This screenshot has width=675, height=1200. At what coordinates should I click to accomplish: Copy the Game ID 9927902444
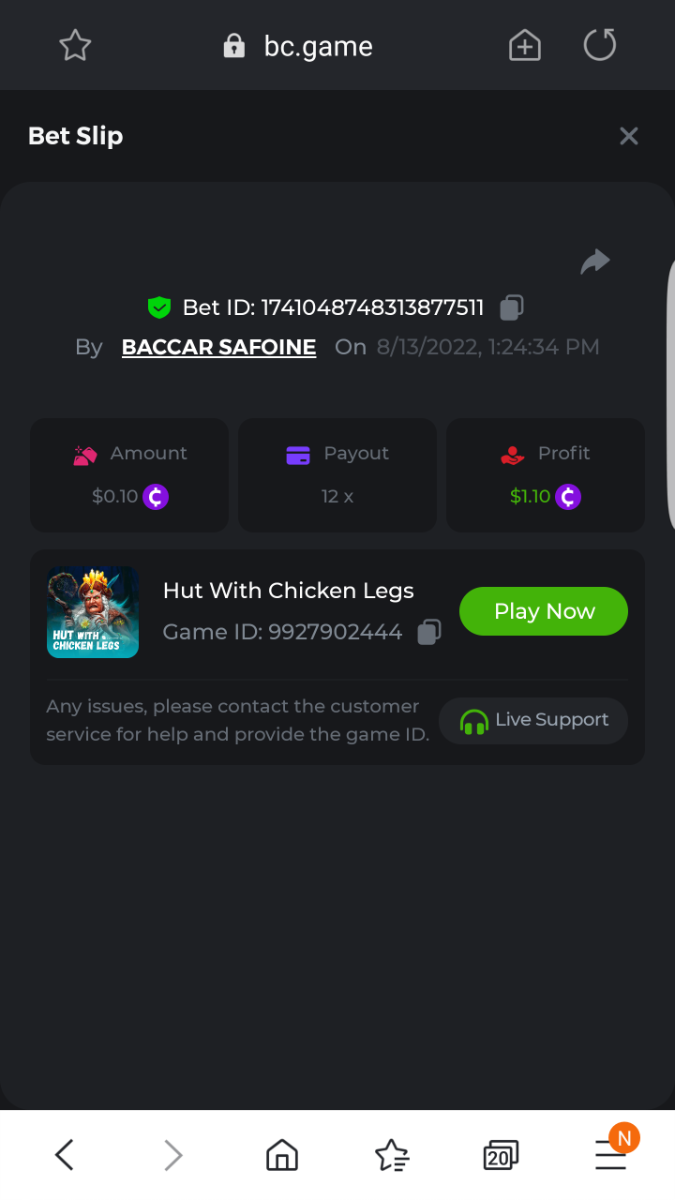[x=429, y=632]
